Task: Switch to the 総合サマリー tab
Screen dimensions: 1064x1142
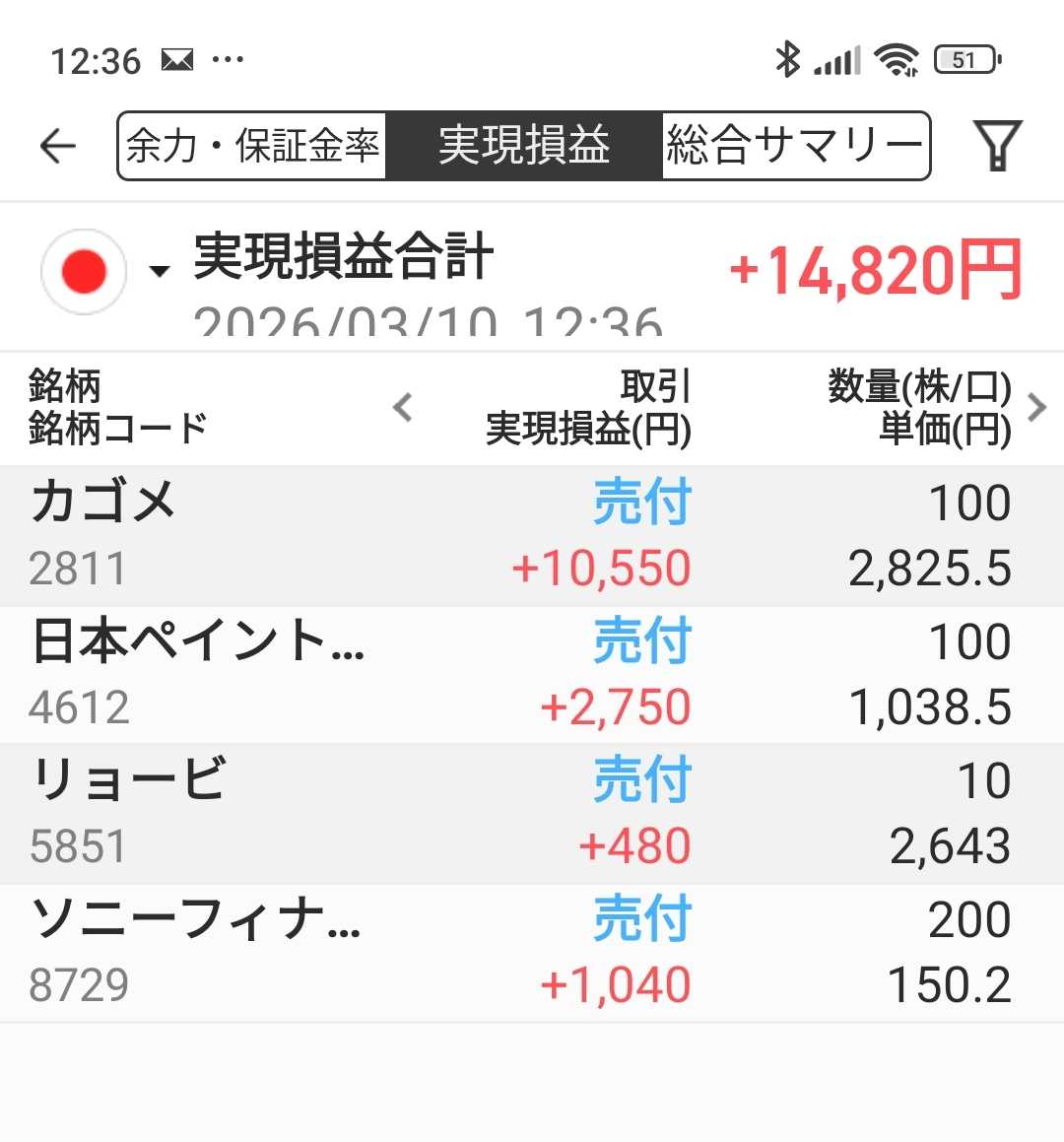Action: coord(794,146)
